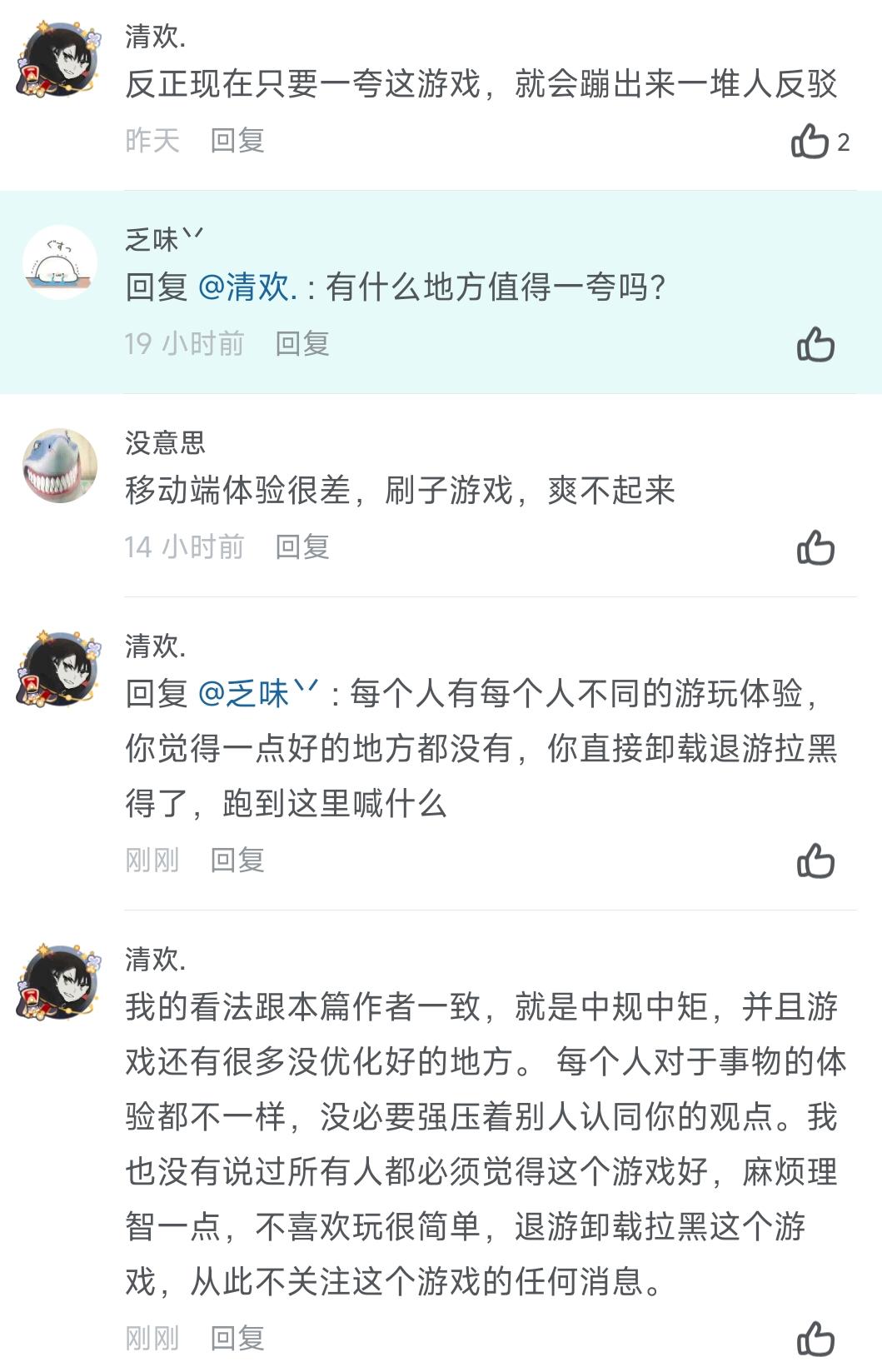Open 没意思's shark avatar profile

[x=59, y=466]
